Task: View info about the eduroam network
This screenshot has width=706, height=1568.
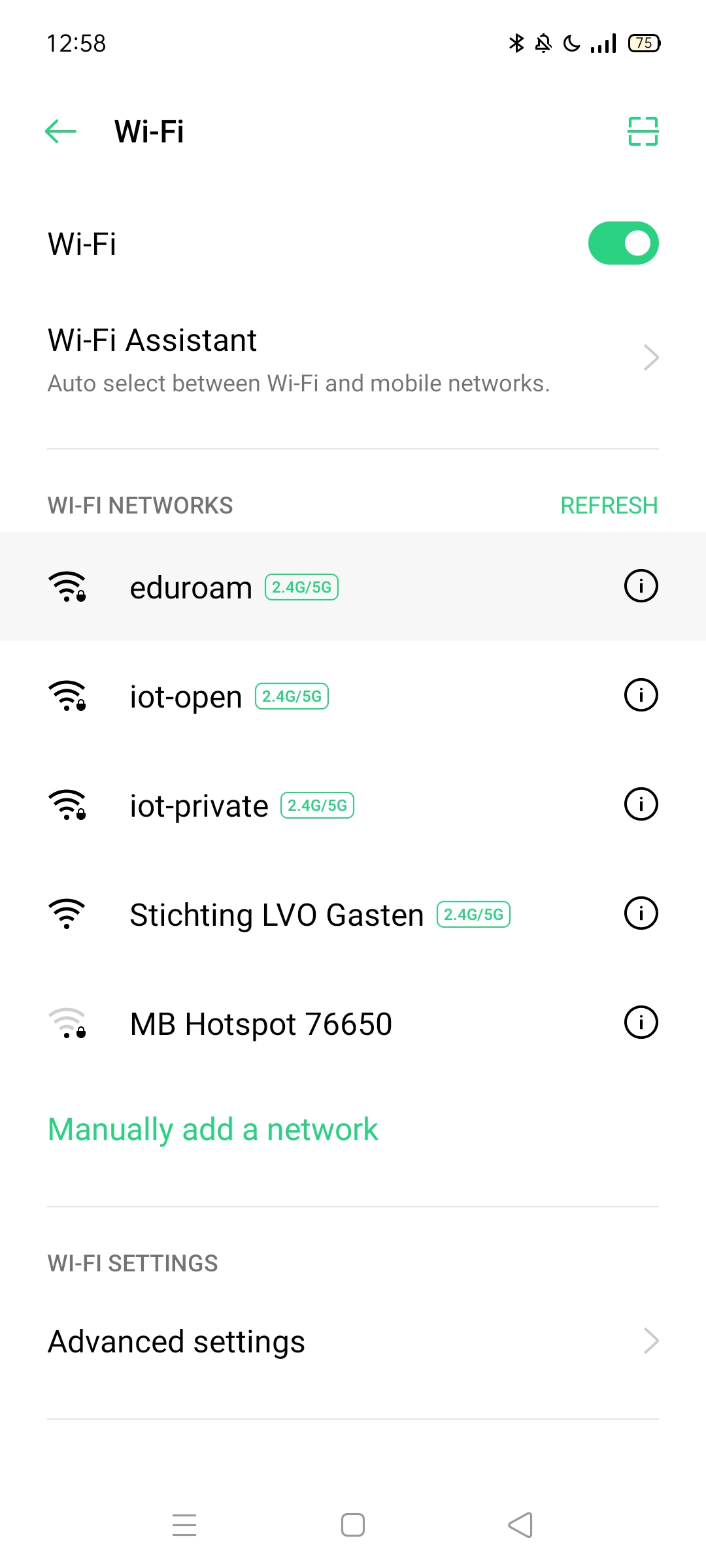Action: coord(641,586)
